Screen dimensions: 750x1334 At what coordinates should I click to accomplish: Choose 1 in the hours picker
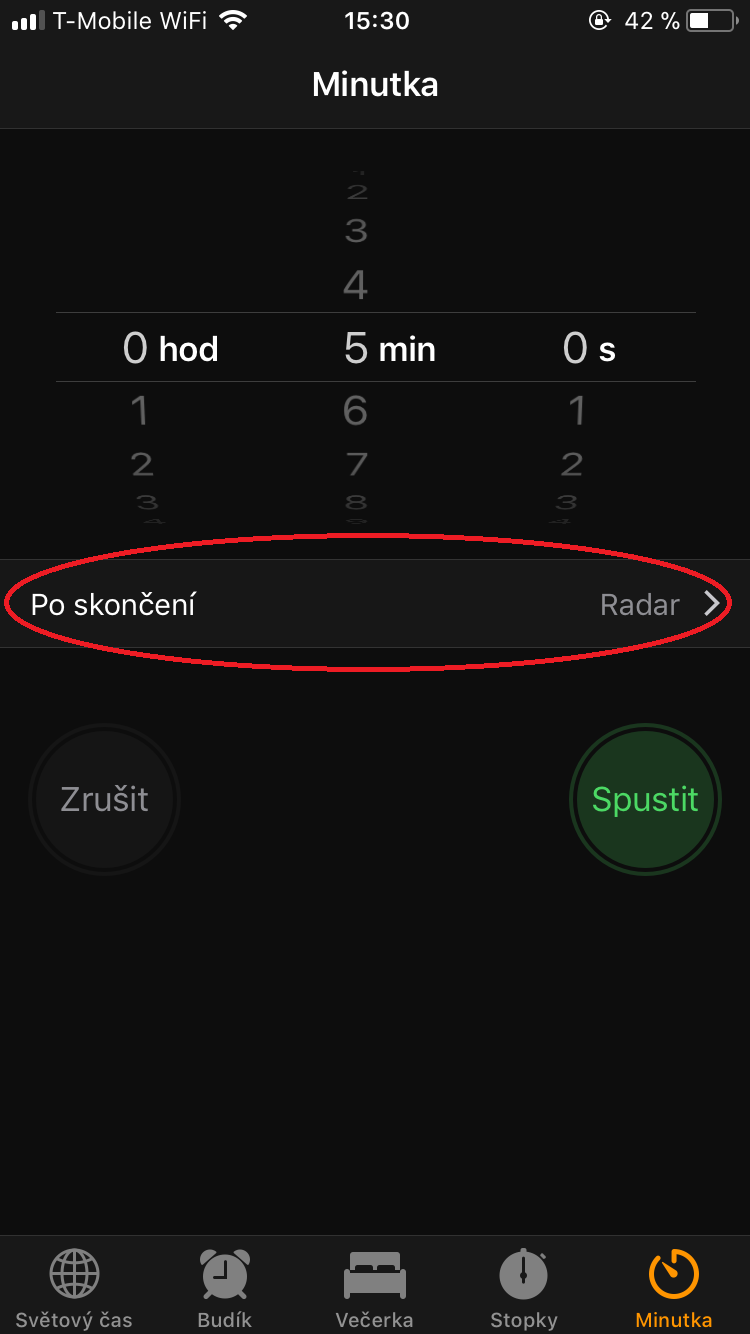[x=140, y=411]
